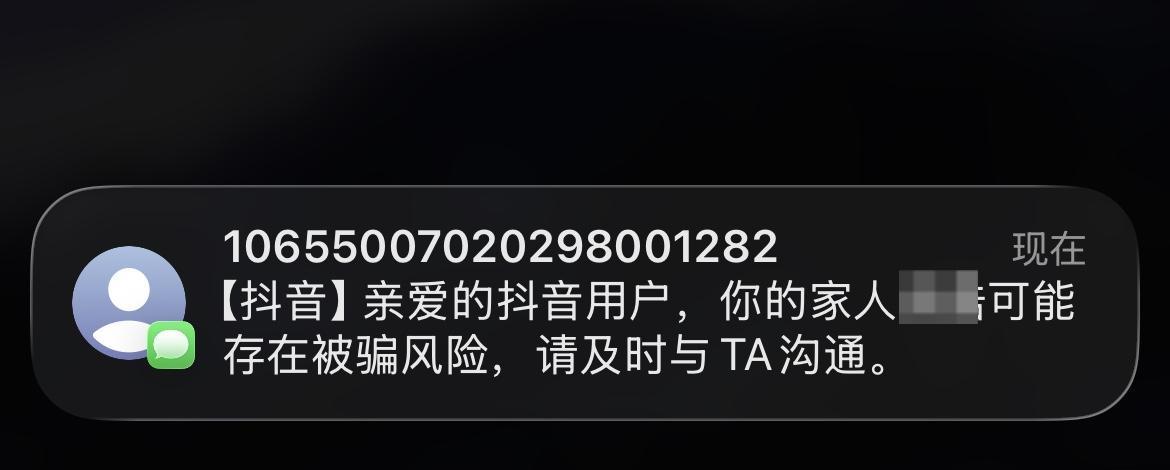Open the 抖音 SMS notification from 10655007020298001282

585,303
